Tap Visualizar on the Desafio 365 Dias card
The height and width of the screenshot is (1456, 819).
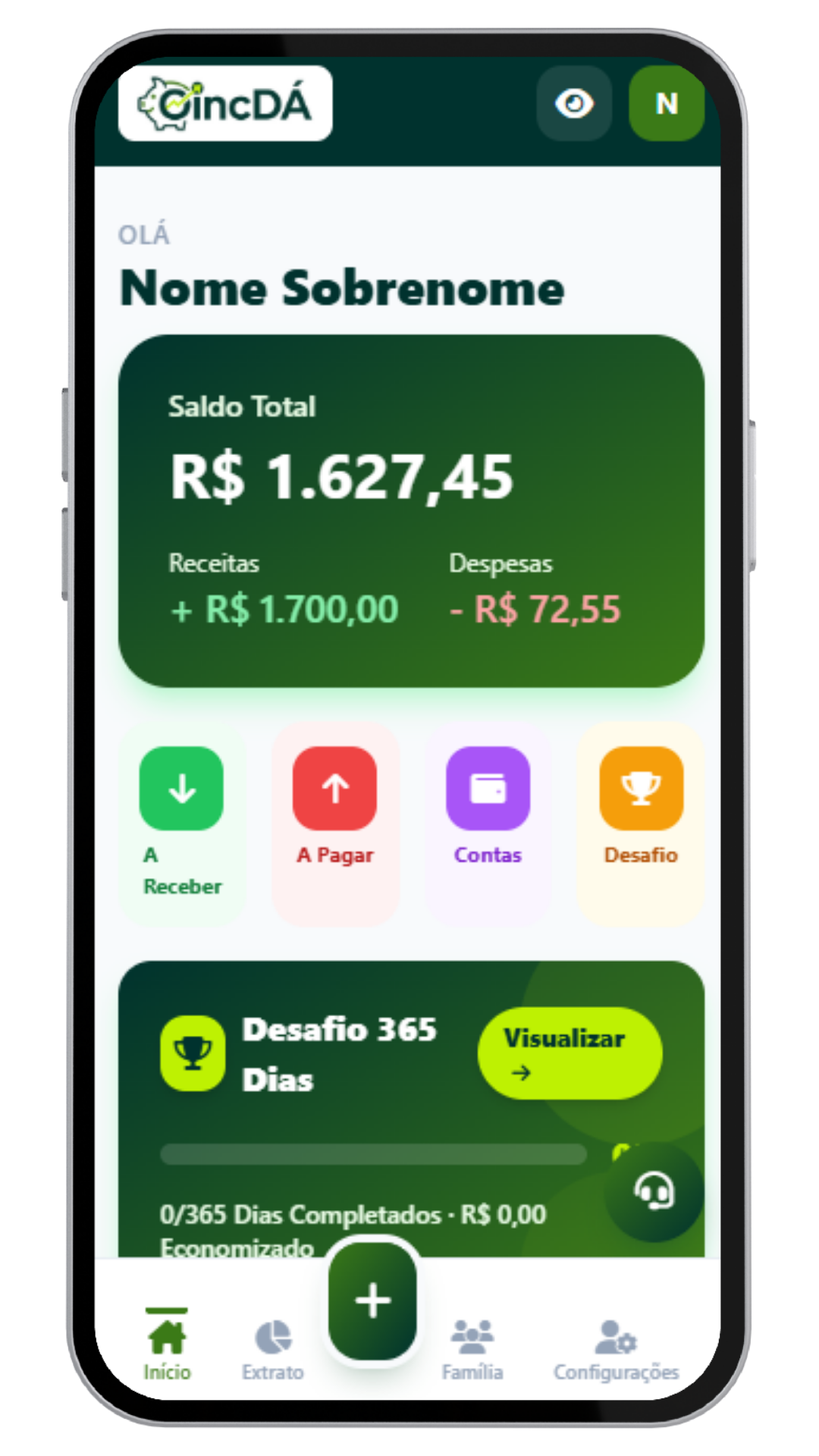570,1053
